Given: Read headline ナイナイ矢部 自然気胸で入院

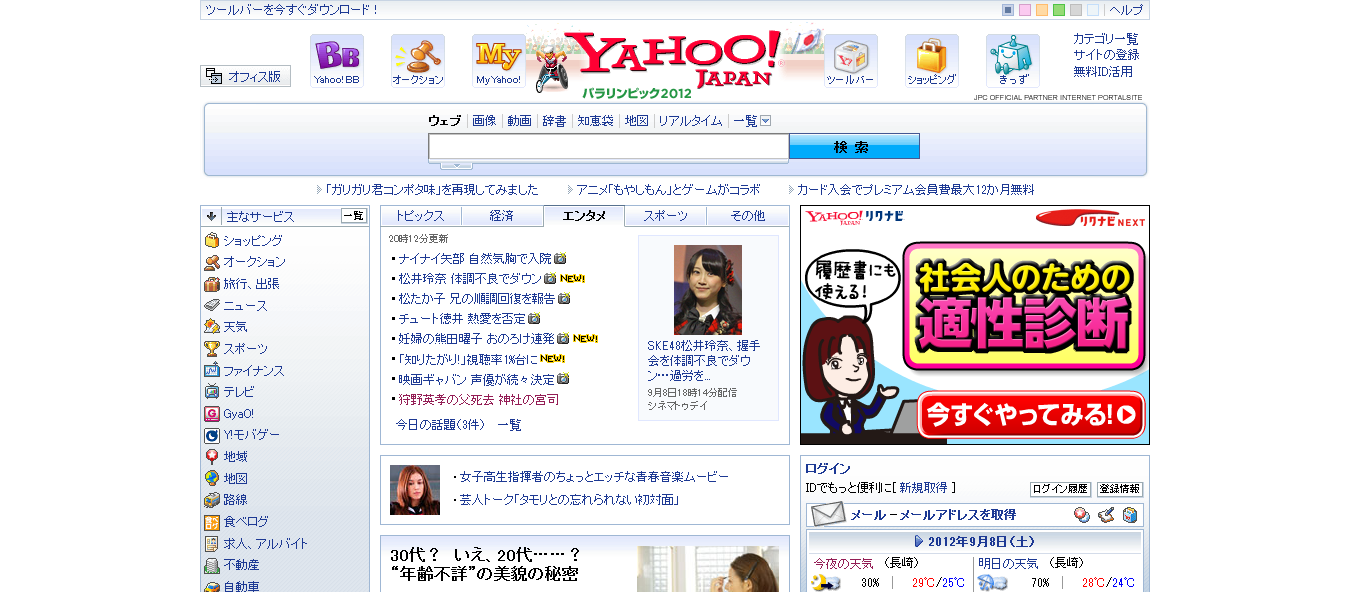Looking at the screenshot, I should point(475,258).
